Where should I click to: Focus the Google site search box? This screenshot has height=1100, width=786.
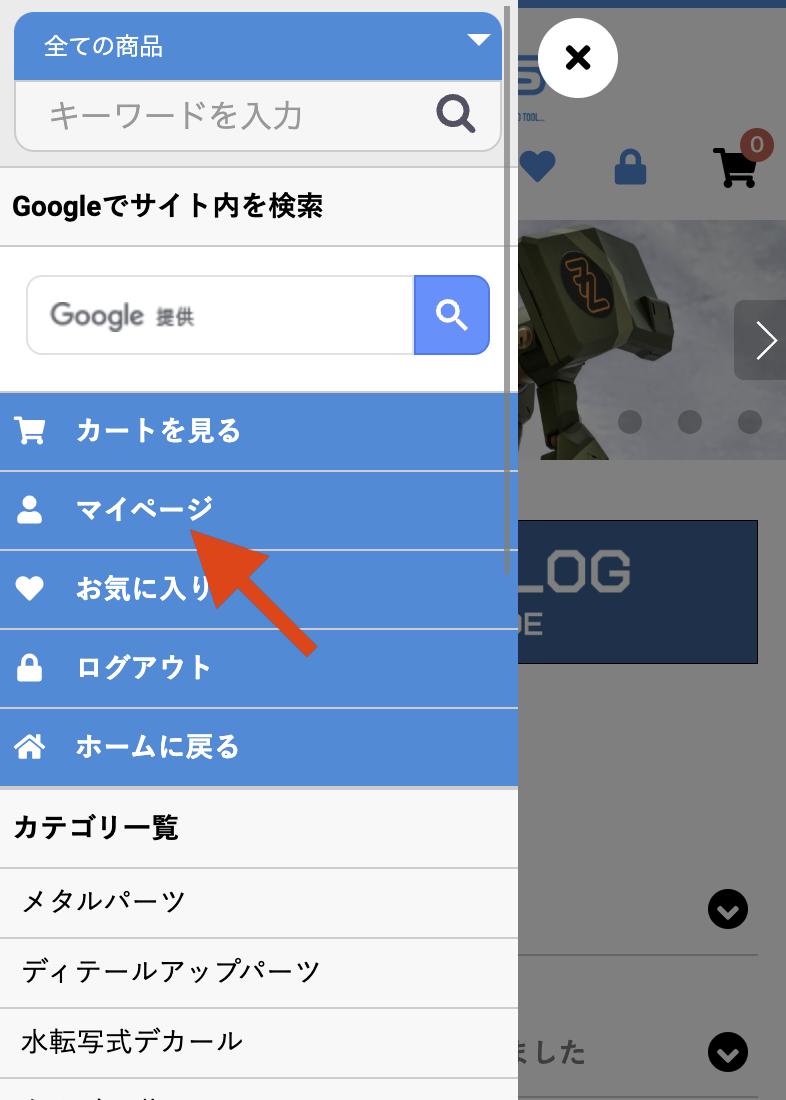220,316
